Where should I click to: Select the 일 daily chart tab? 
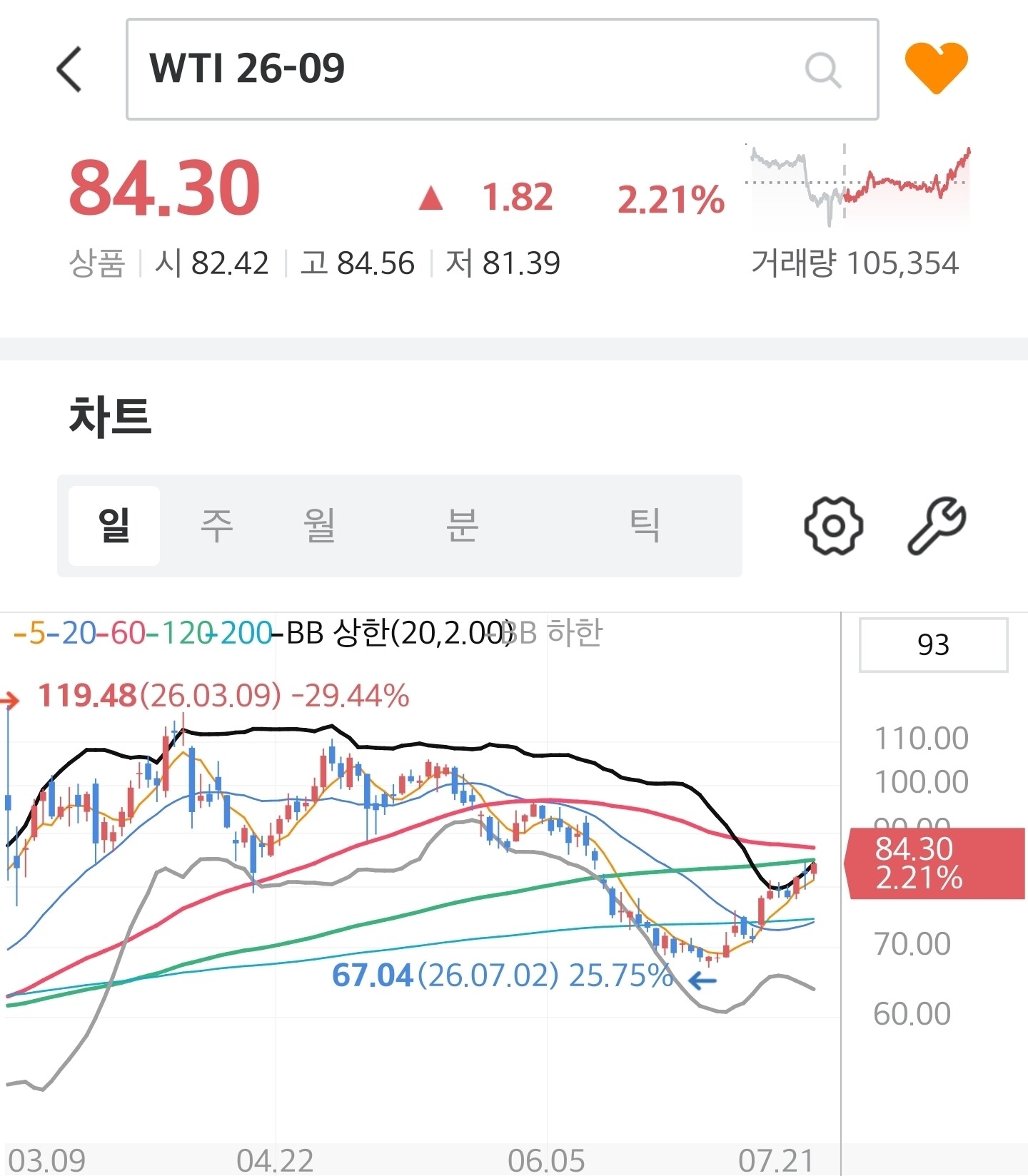(114, 526)
